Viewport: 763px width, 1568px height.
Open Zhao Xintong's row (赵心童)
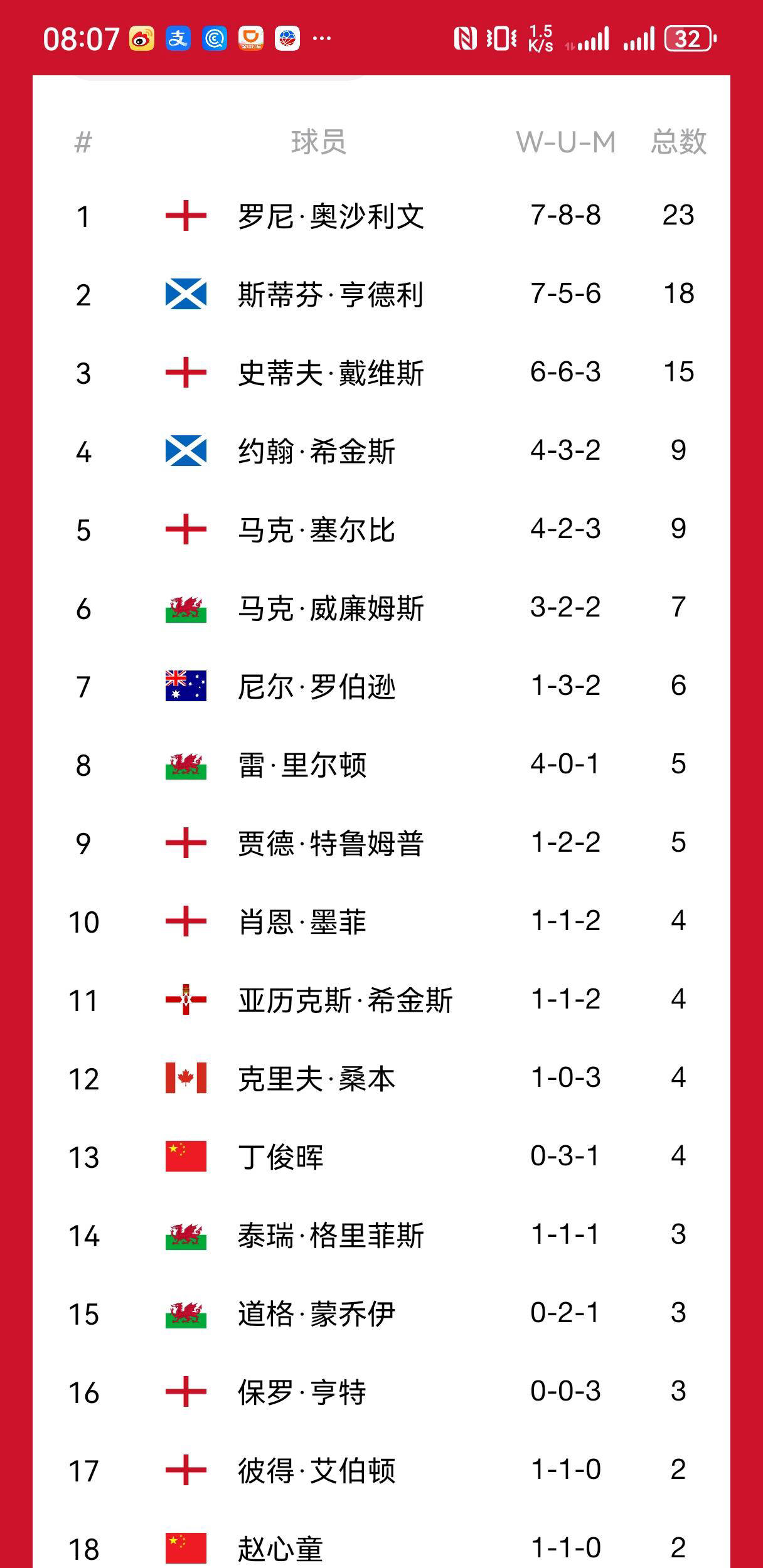(280, 1548)
